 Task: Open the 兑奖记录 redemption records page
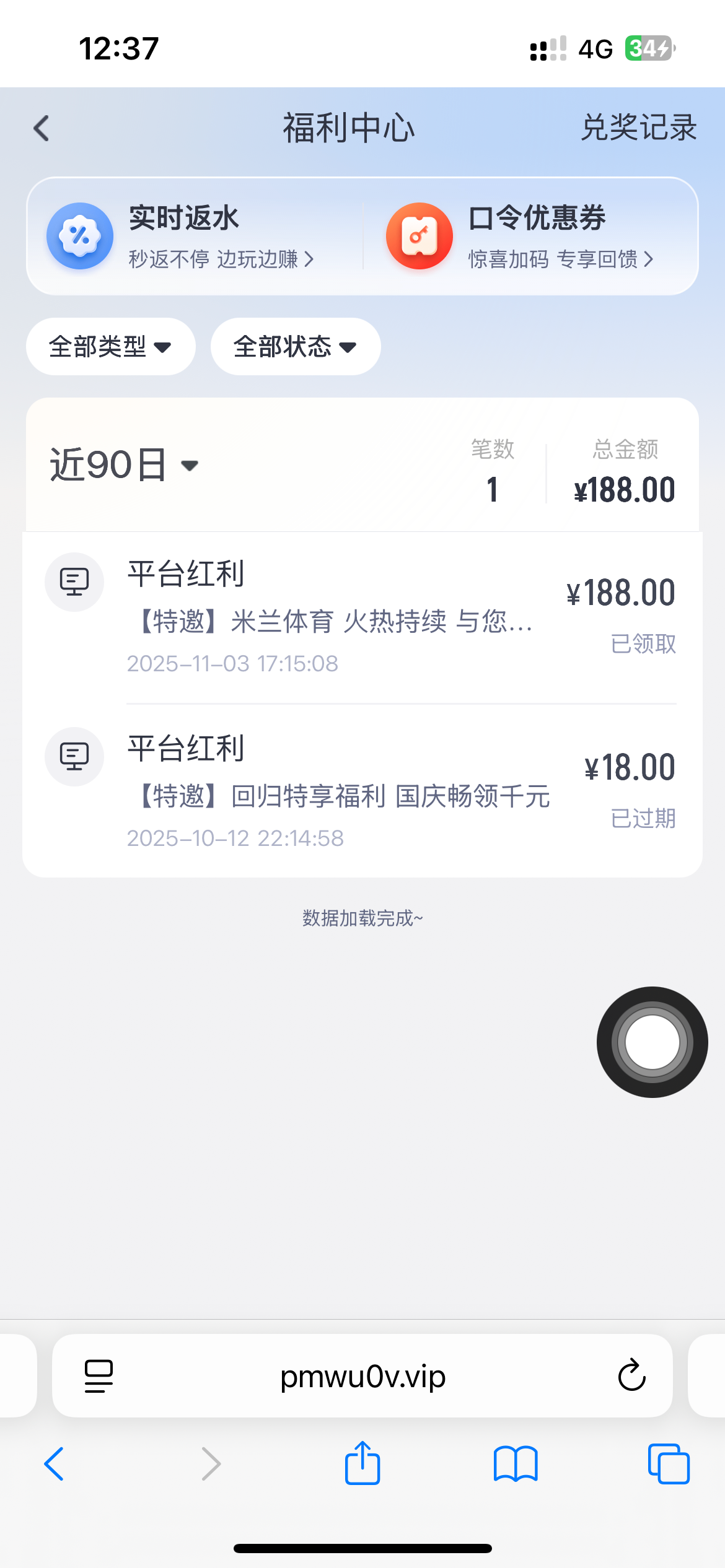pos(638,128)
